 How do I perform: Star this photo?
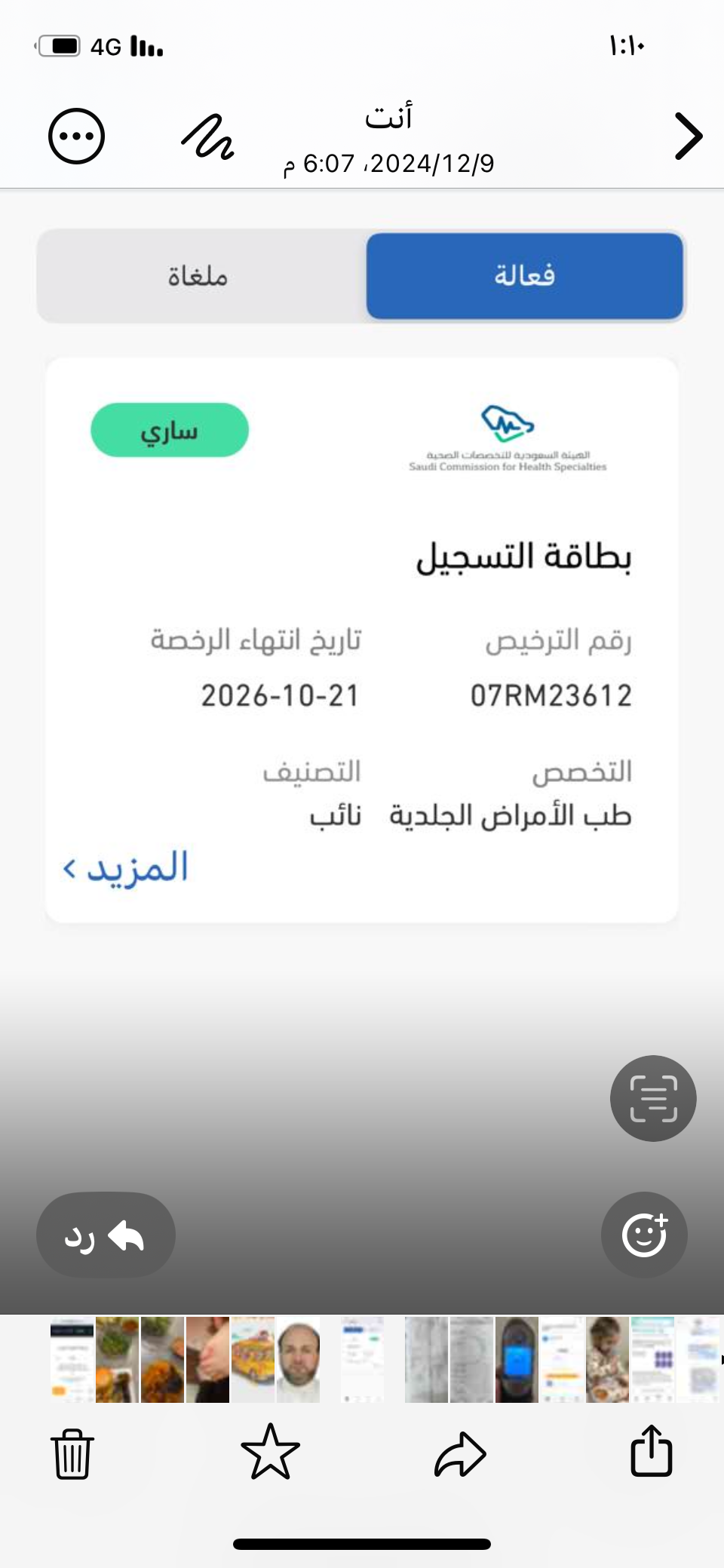270,1453
